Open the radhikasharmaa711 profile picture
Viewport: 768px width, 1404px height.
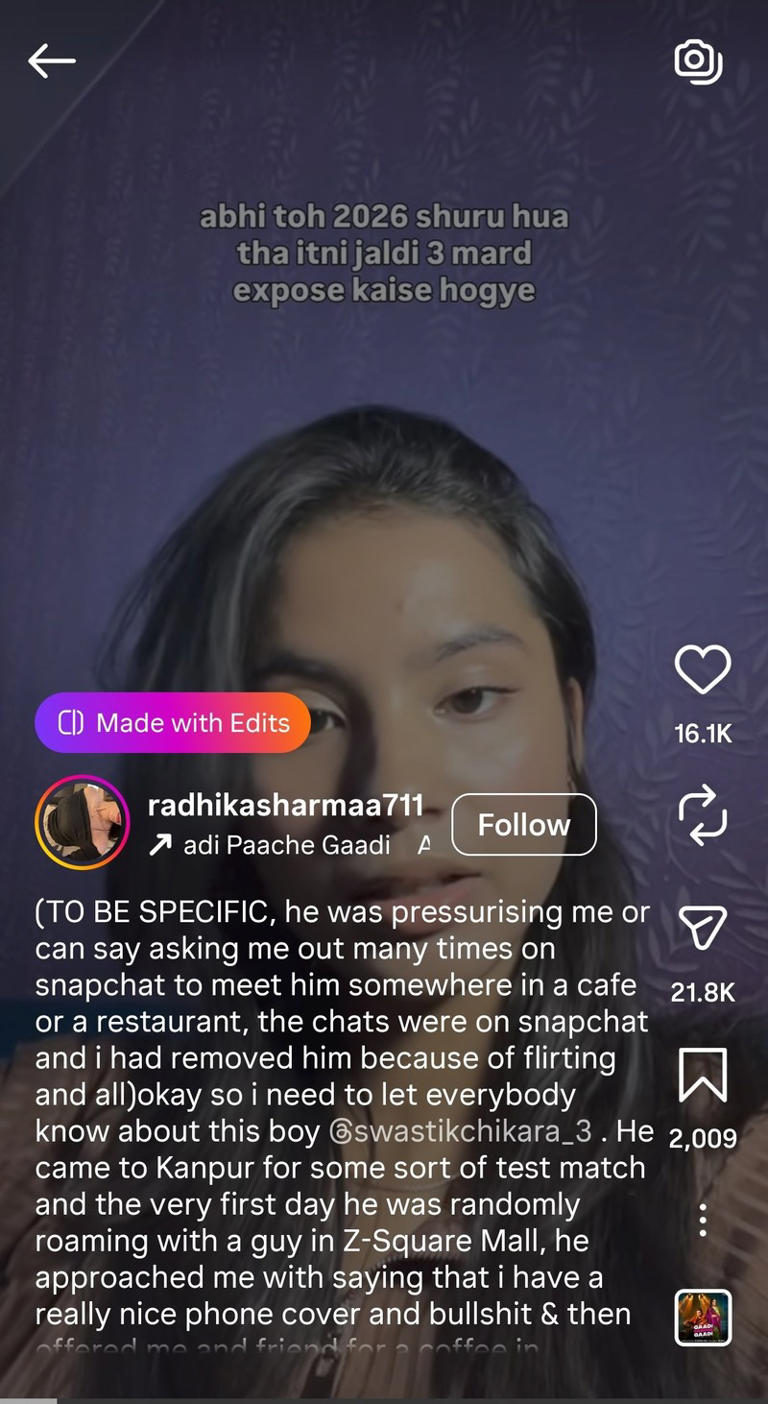pyautogui.click(x=82, y=822)
